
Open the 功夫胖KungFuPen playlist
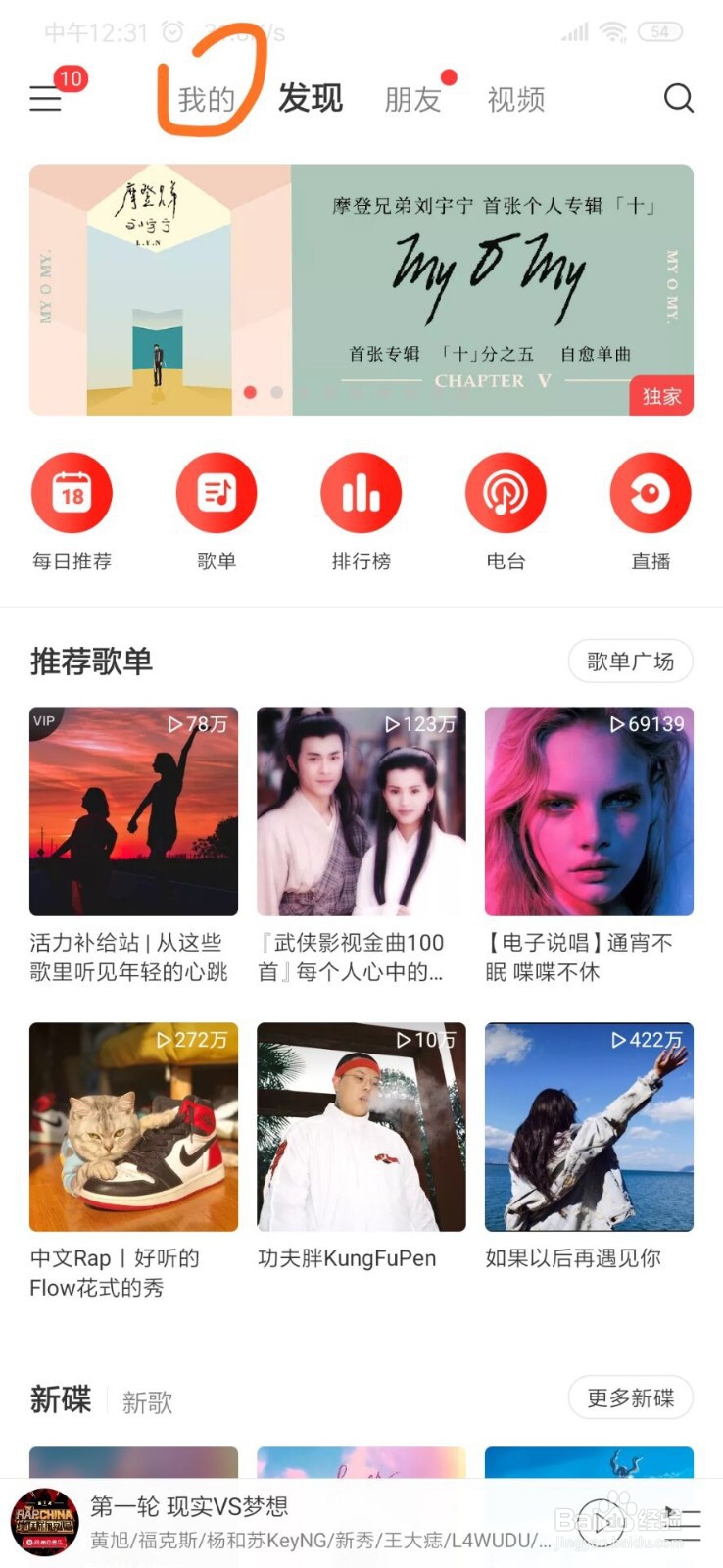click(361, 1127)
